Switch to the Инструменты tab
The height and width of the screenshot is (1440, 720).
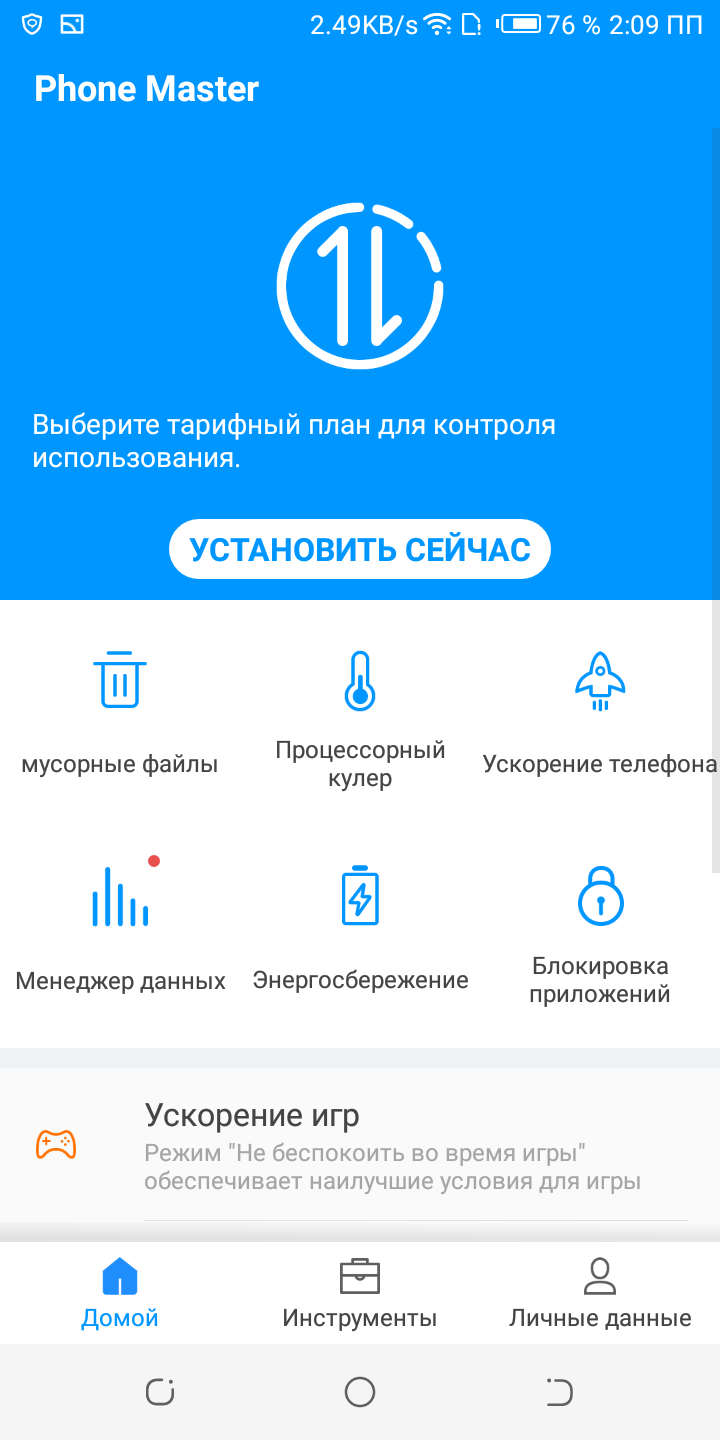tap(360, 1293)
